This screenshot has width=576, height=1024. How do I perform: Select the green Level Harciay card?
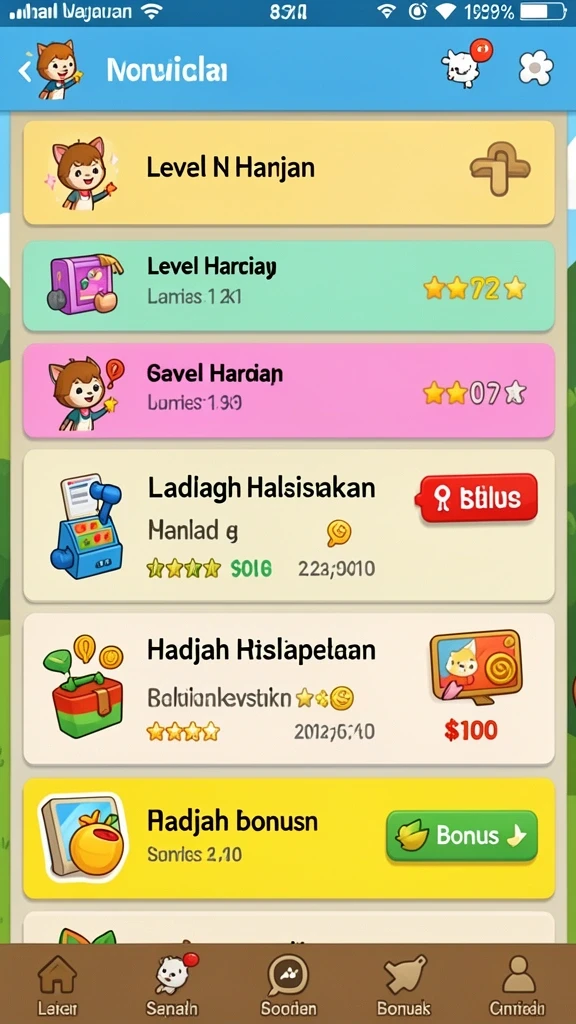289,286
